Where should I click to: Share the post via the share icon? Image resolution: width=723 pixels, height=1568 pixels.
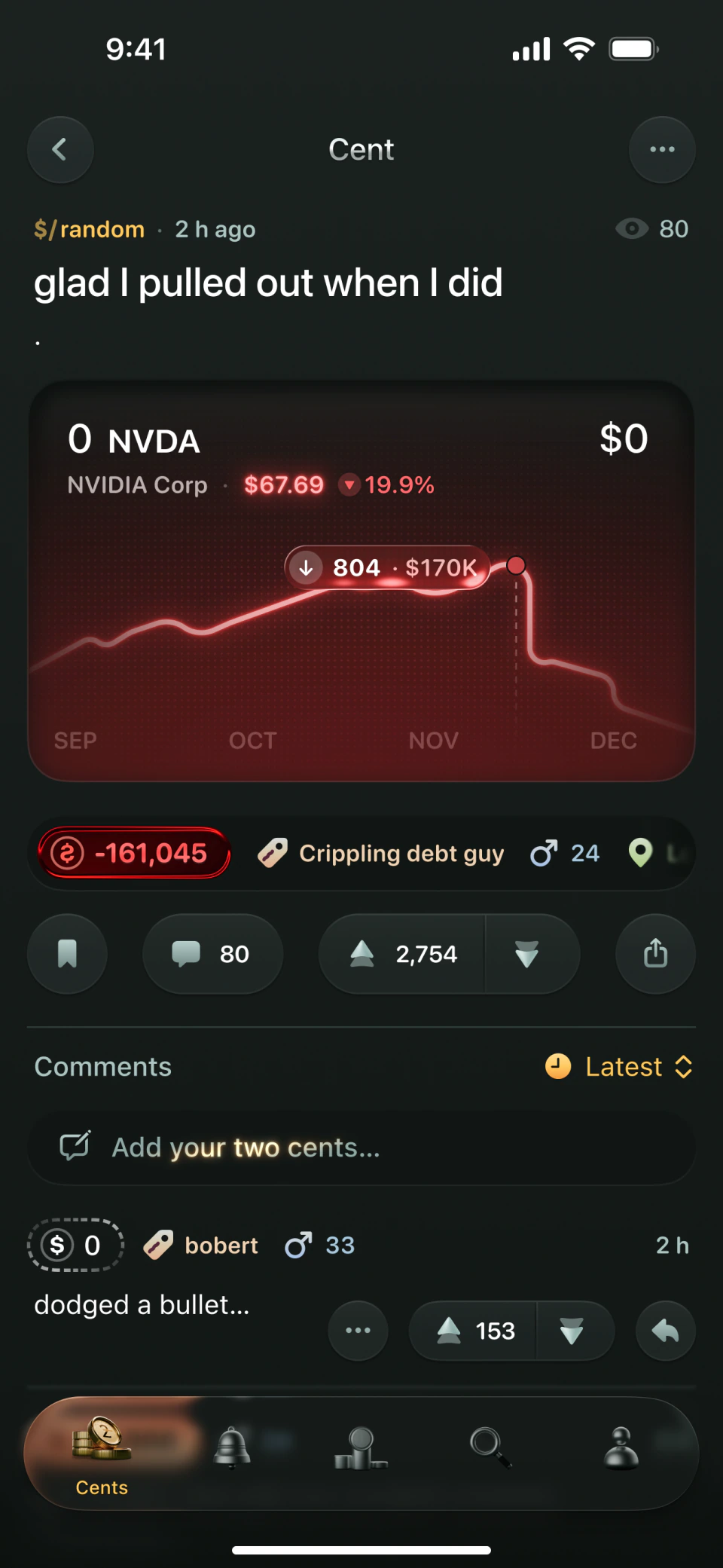tap(654, 954)
